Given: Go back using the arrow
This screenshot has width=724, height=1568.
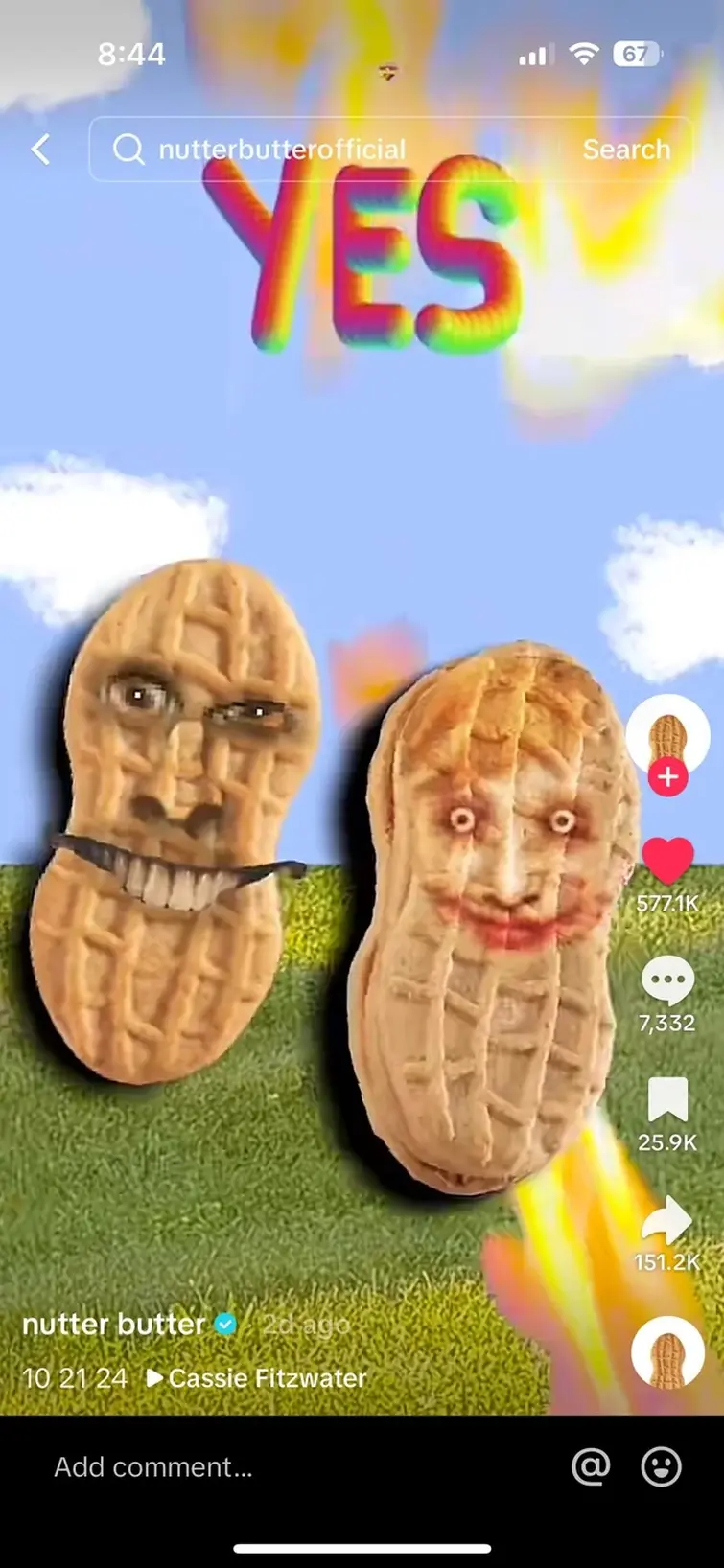Looking at the screenshot, I should tap(40, 149).
